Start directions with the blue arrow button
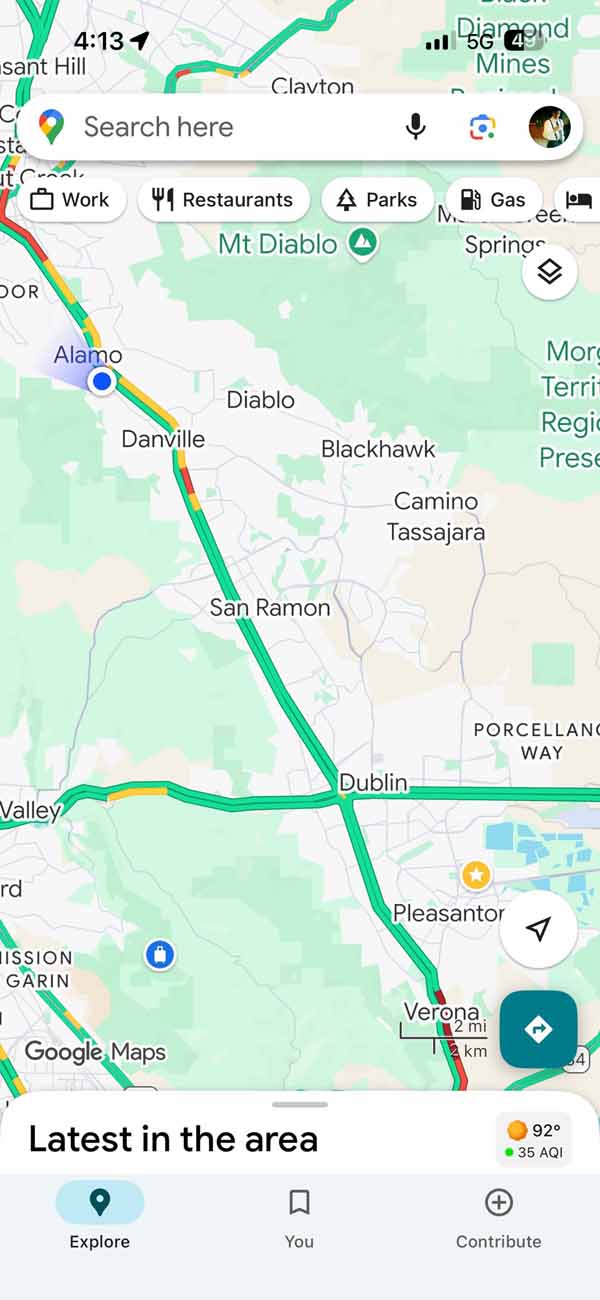600x1300 pixels. click(538, 1029)
